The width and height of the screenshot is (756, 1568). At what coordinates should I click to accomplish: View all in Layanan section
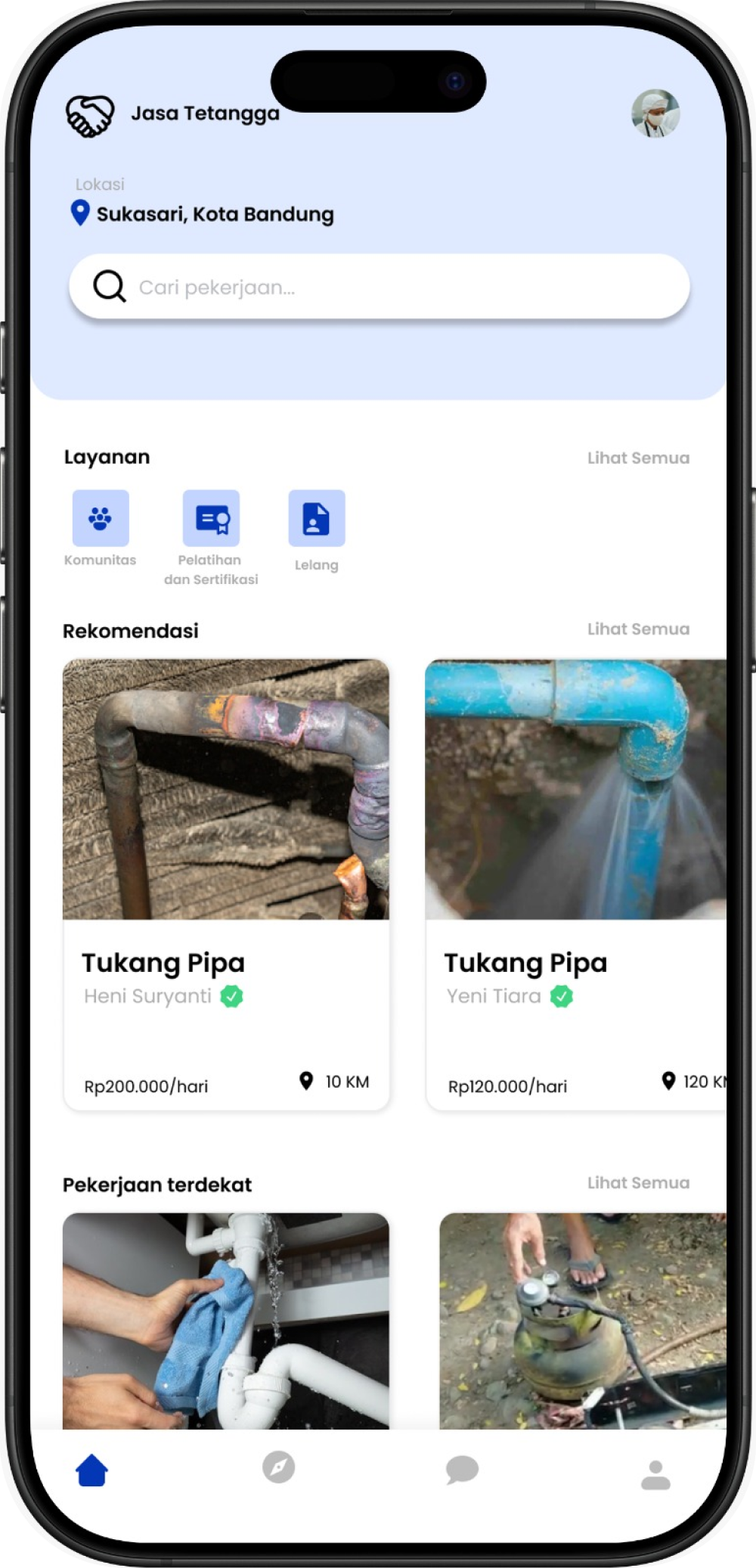(x=637, y=458)
